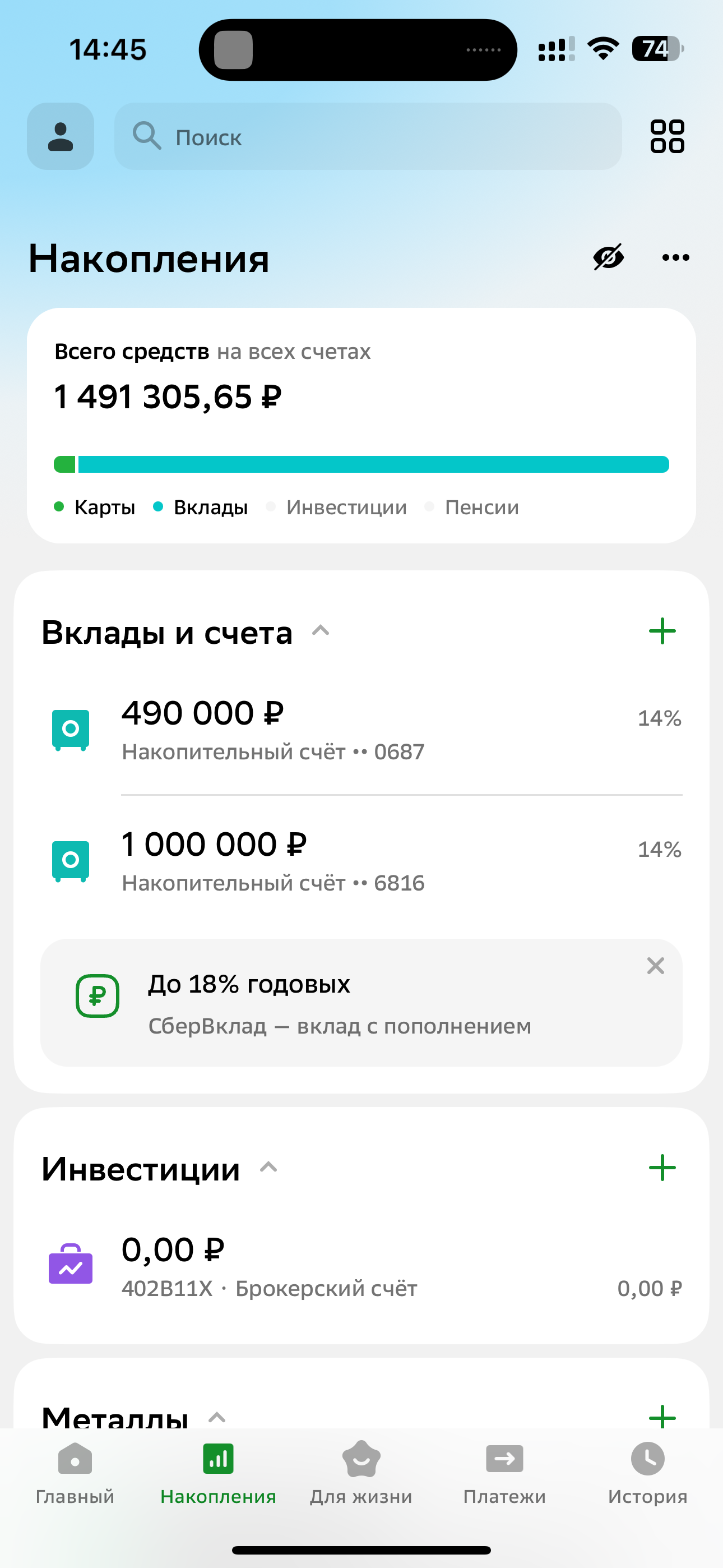Switch to the Для жизни tab
This screenshot has height=1568, width=723.
click(x=361, y=1472)
